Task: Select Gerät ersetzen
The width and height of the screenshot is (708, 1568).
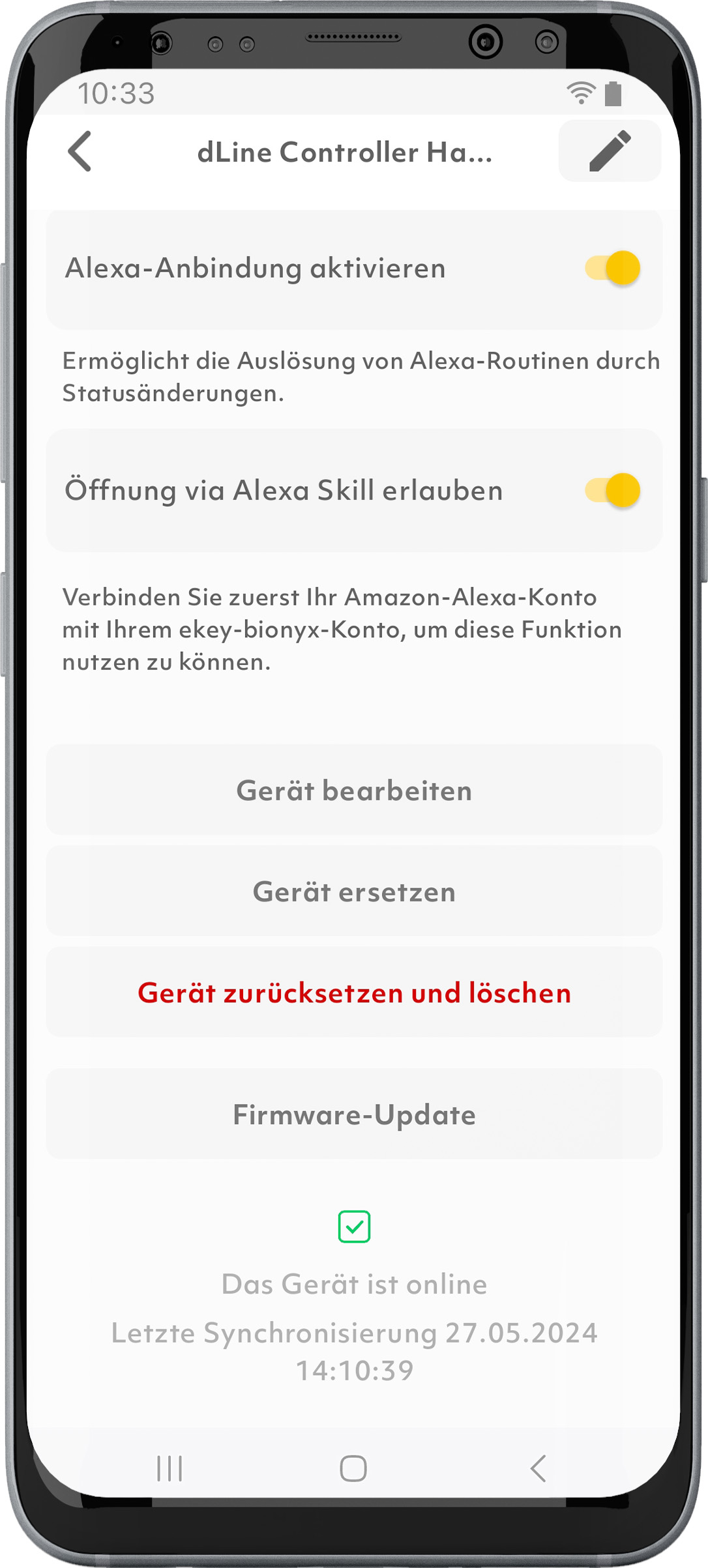Action: coord(354,892)
